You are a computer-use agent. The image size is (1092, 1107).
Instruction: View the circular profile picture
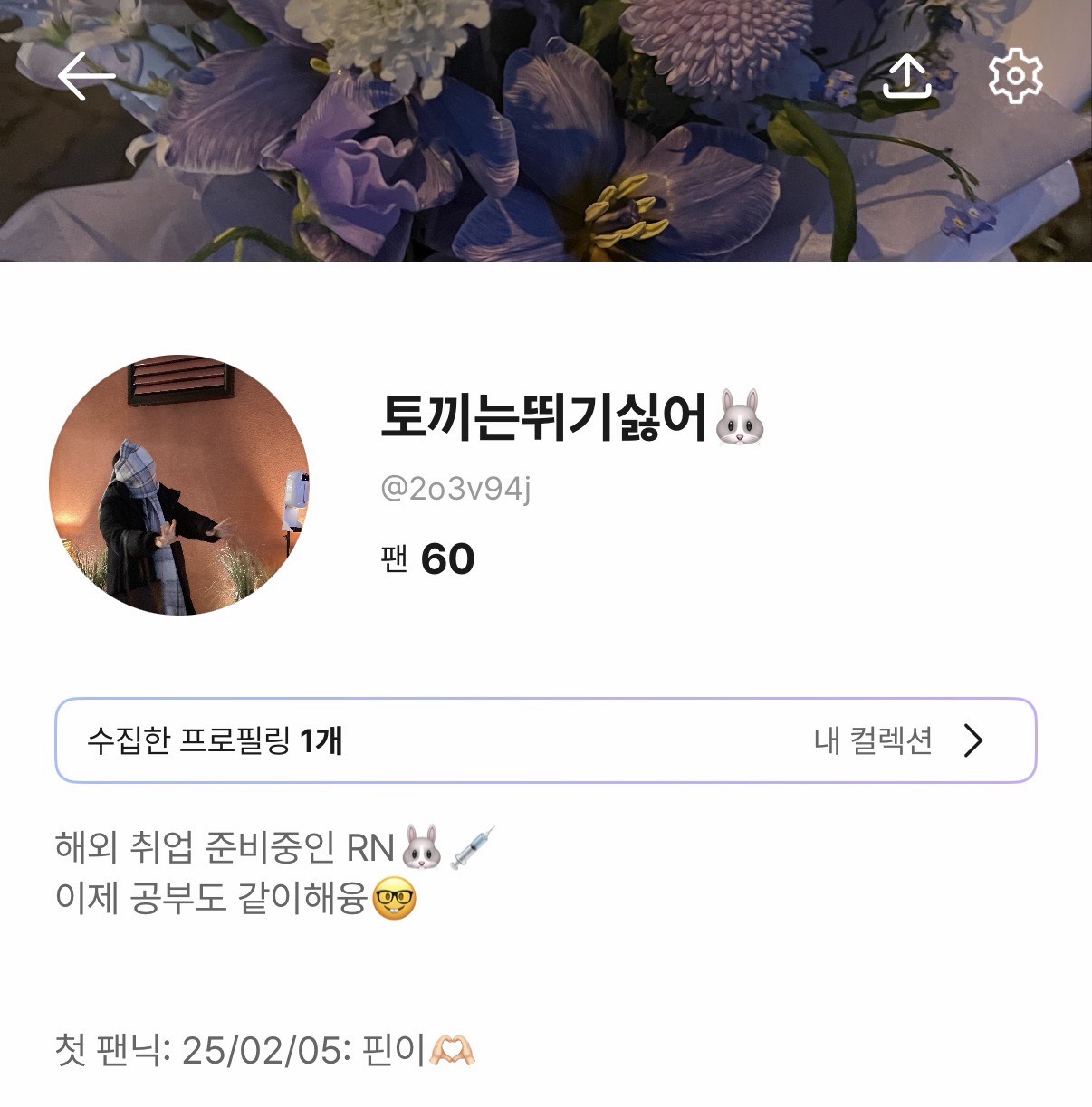[x=179, y=485]
